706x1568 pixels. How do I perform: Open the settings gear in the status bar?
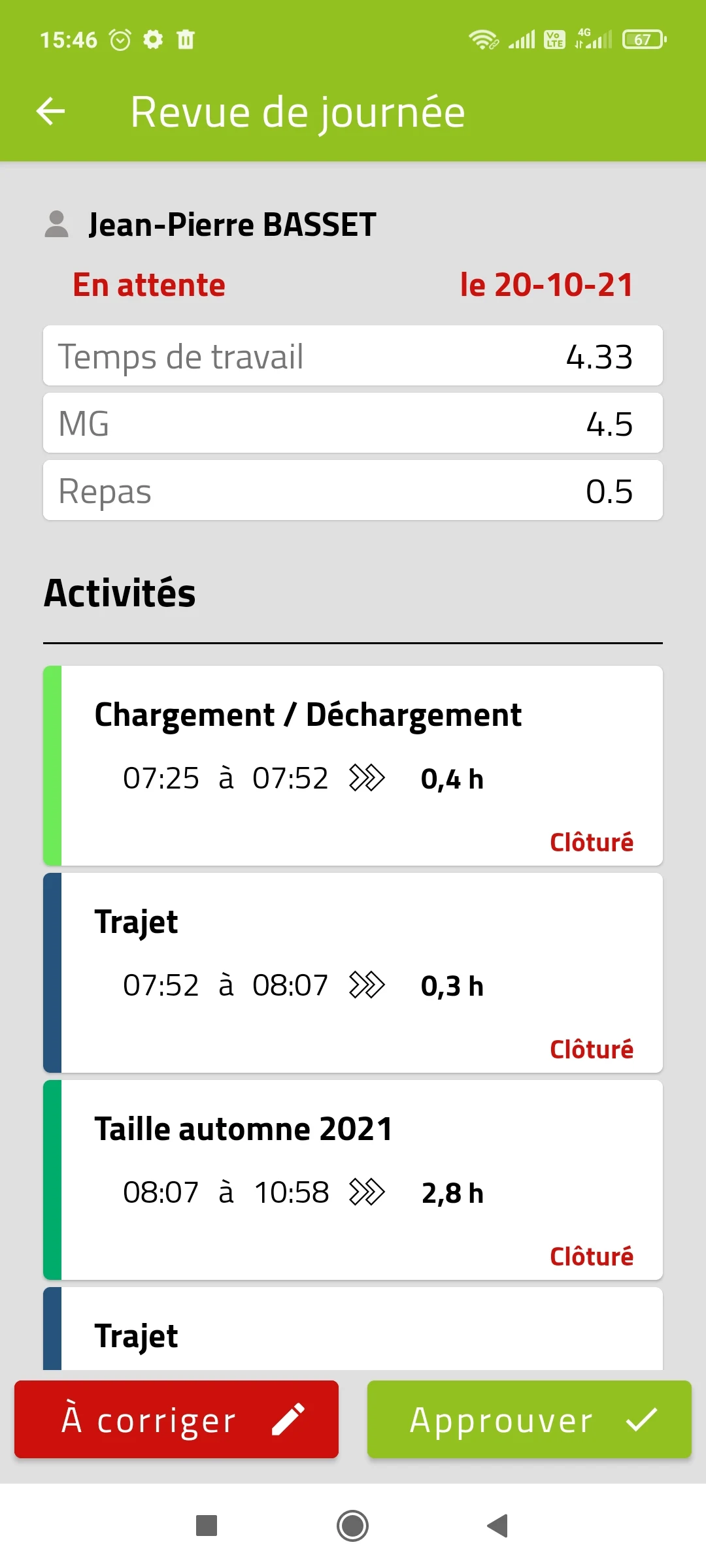154,39
